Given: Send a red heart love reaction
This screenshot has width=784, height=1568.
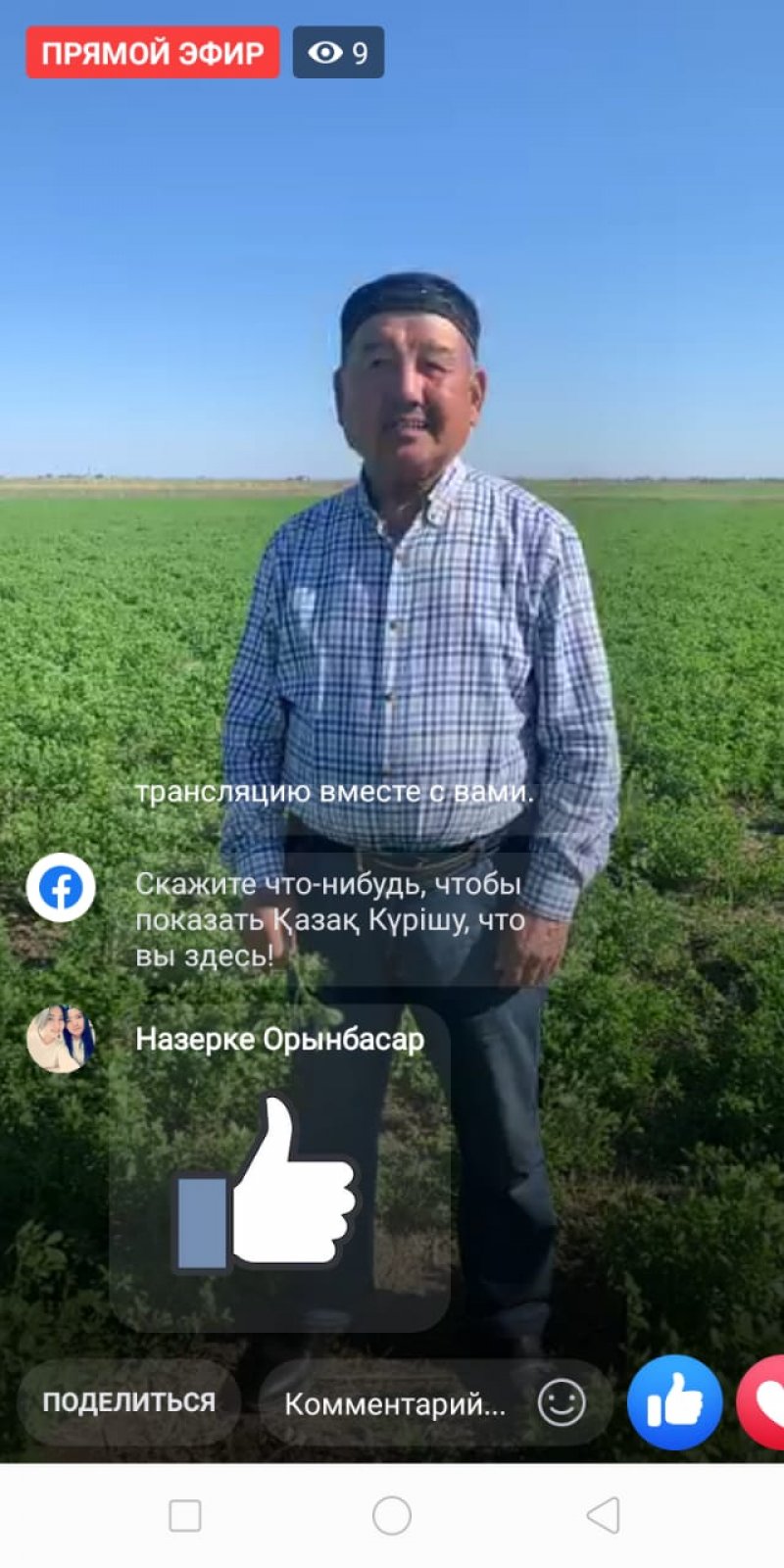Looking at the screenshot, I should (761, 1402).
